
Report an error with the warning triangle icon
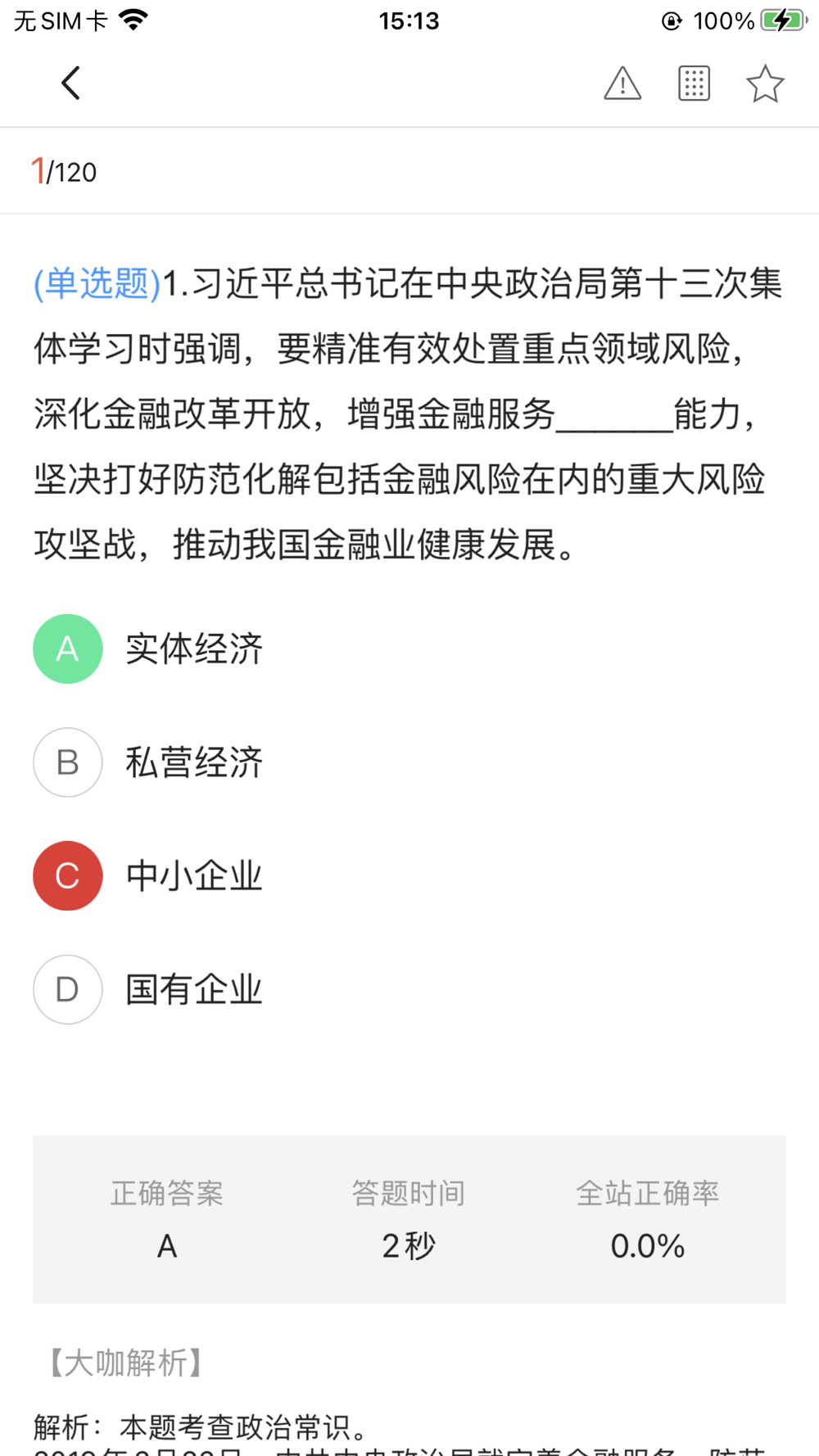tap(622, 84)
